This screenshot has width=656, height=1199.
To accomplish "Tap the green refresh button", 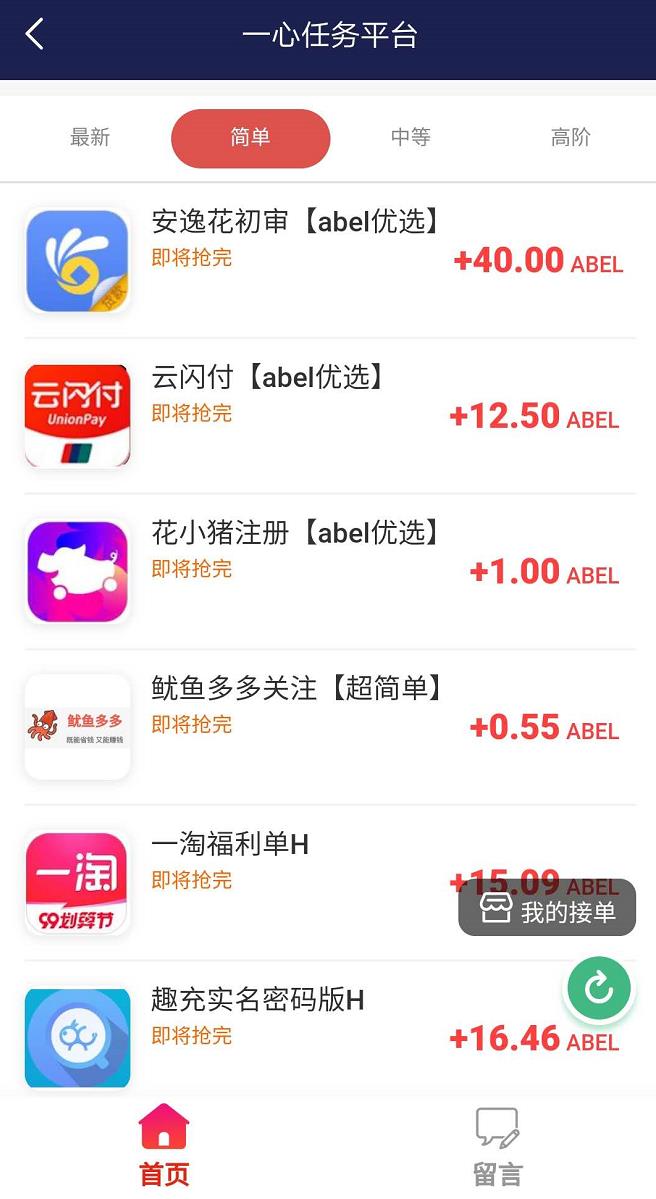I will click(x=599, y=989).
